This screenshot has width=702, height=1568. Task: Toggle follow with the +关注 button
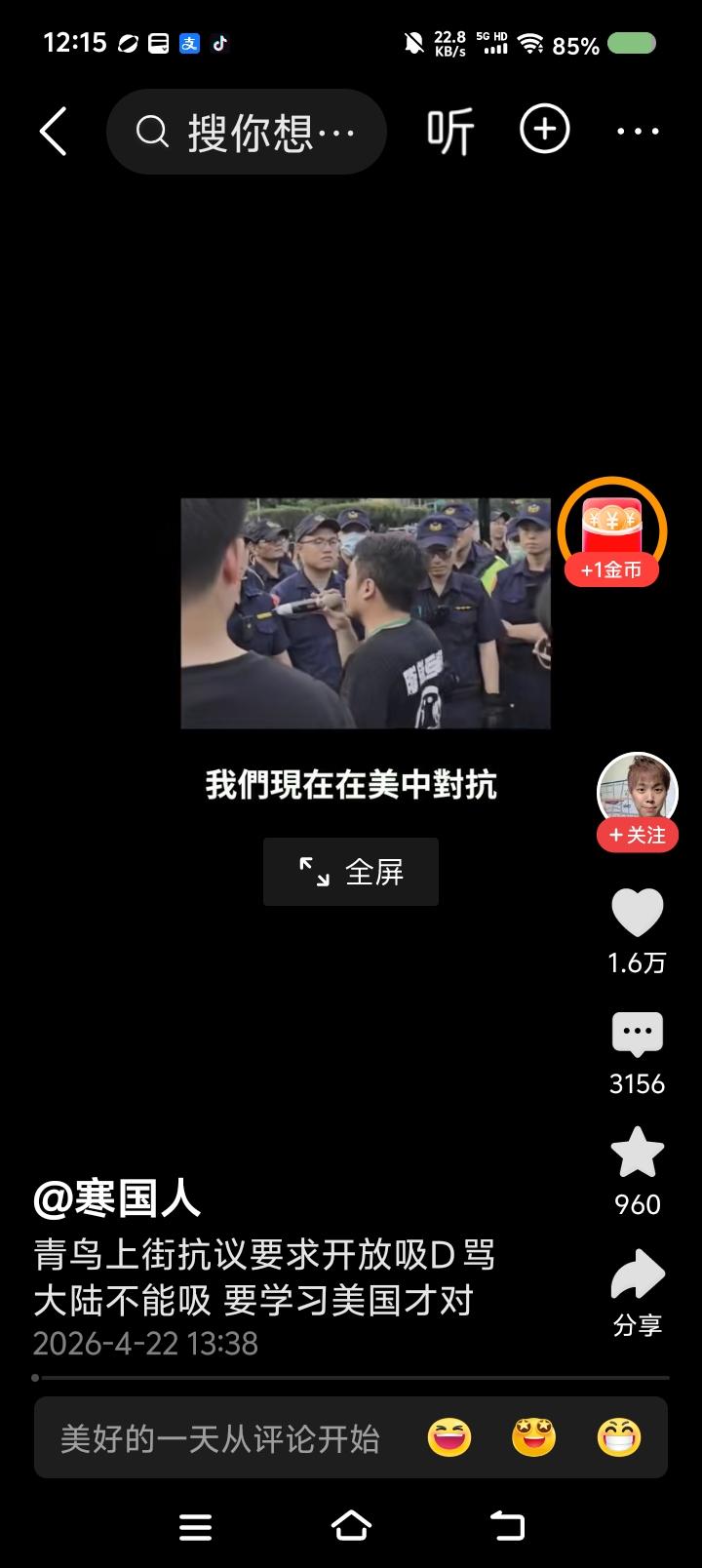637,836
